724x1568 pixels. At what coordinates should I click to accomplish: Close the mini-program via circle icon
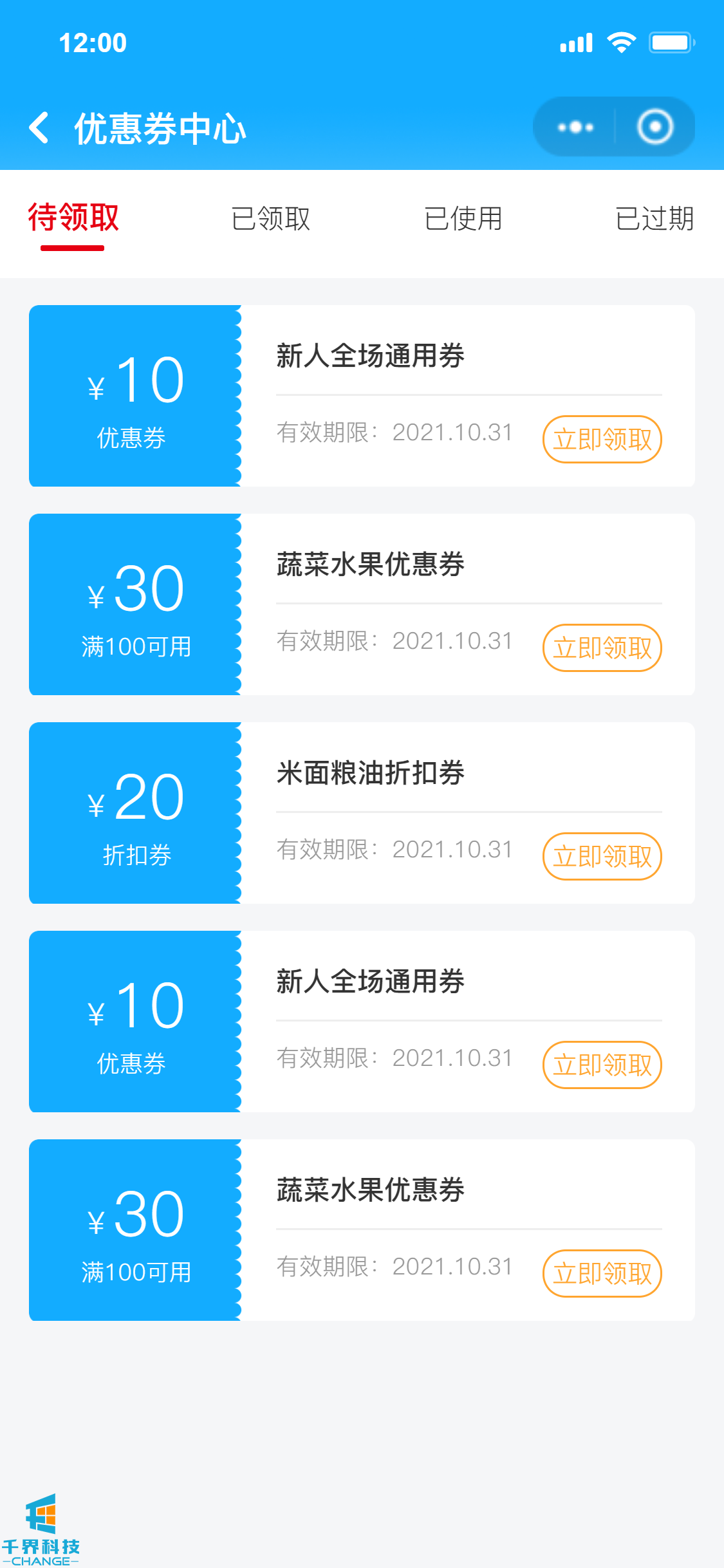[x=655, y=127]
